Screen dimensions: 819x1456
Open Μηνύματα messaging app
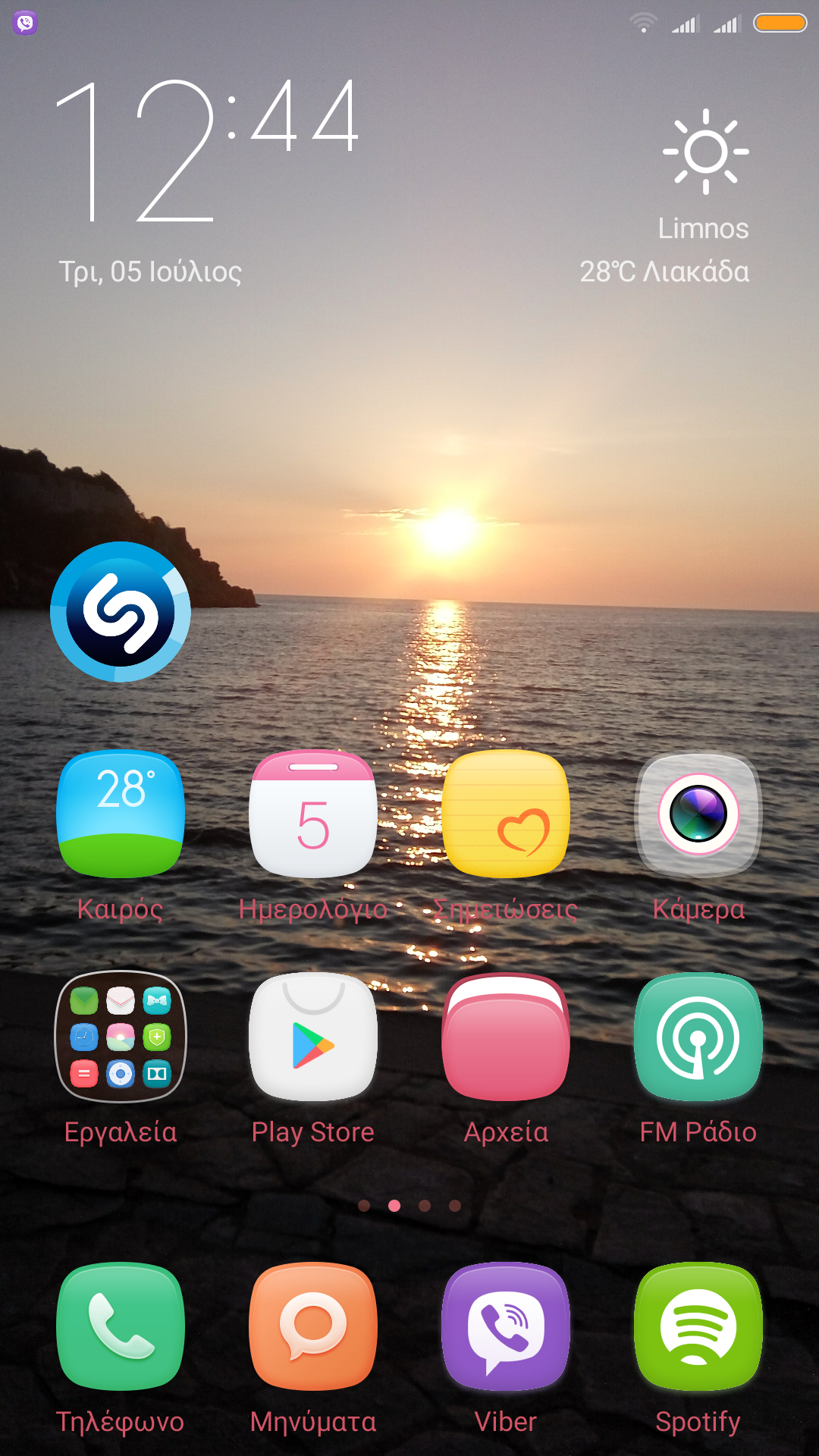tap(313, 1326)
